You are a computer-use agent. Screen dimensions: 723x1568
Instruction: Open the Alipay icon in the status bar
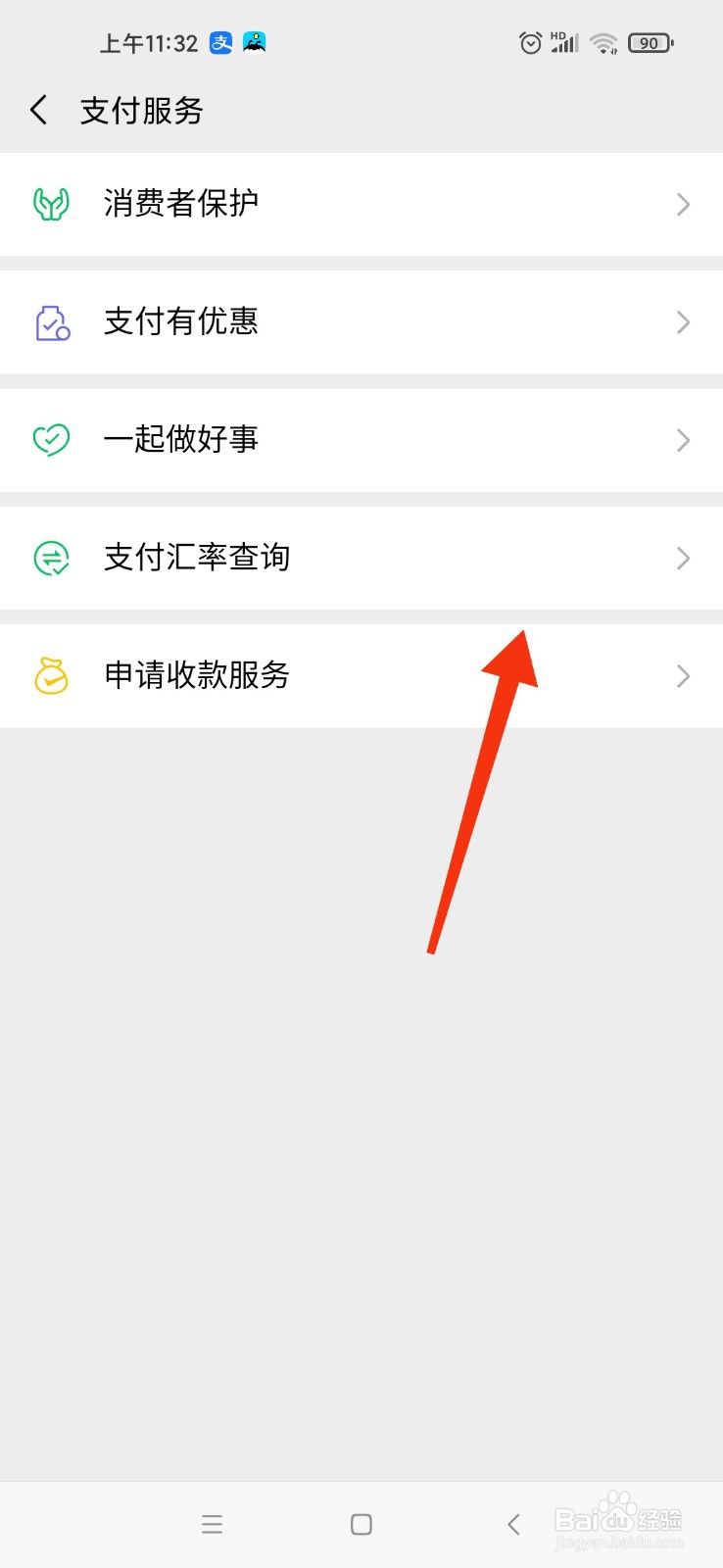pyautogui.click(x=219, y=42)
